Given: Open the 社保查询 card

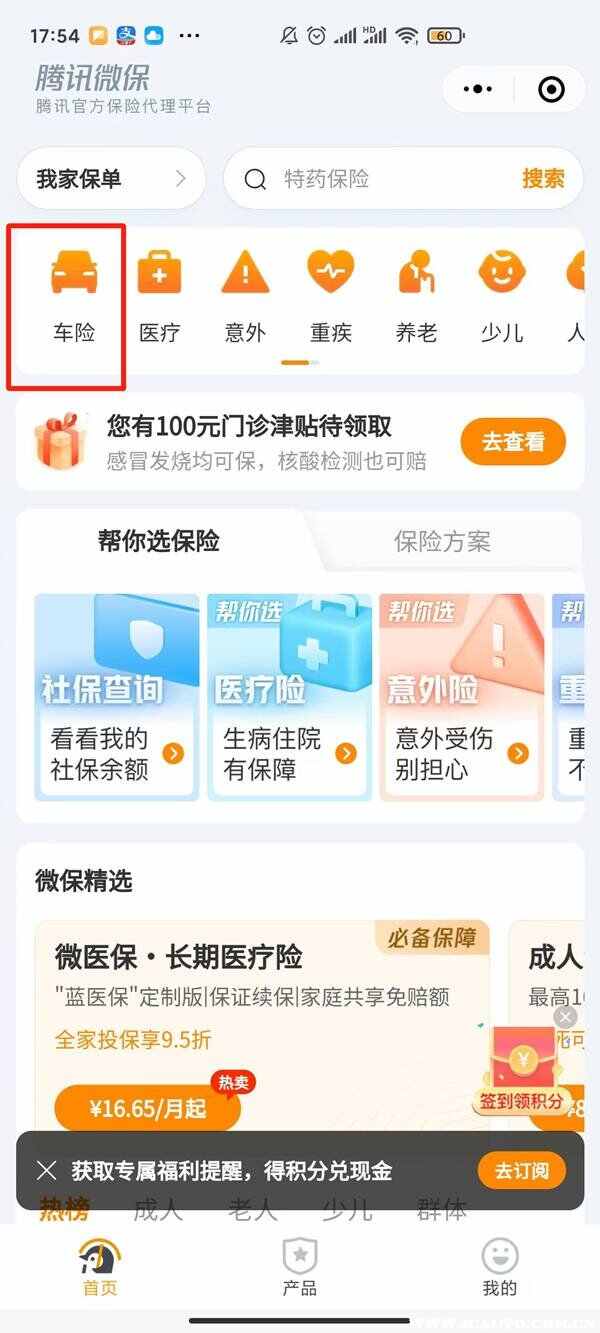Looking at the screenshot, I should coord(116,697).
